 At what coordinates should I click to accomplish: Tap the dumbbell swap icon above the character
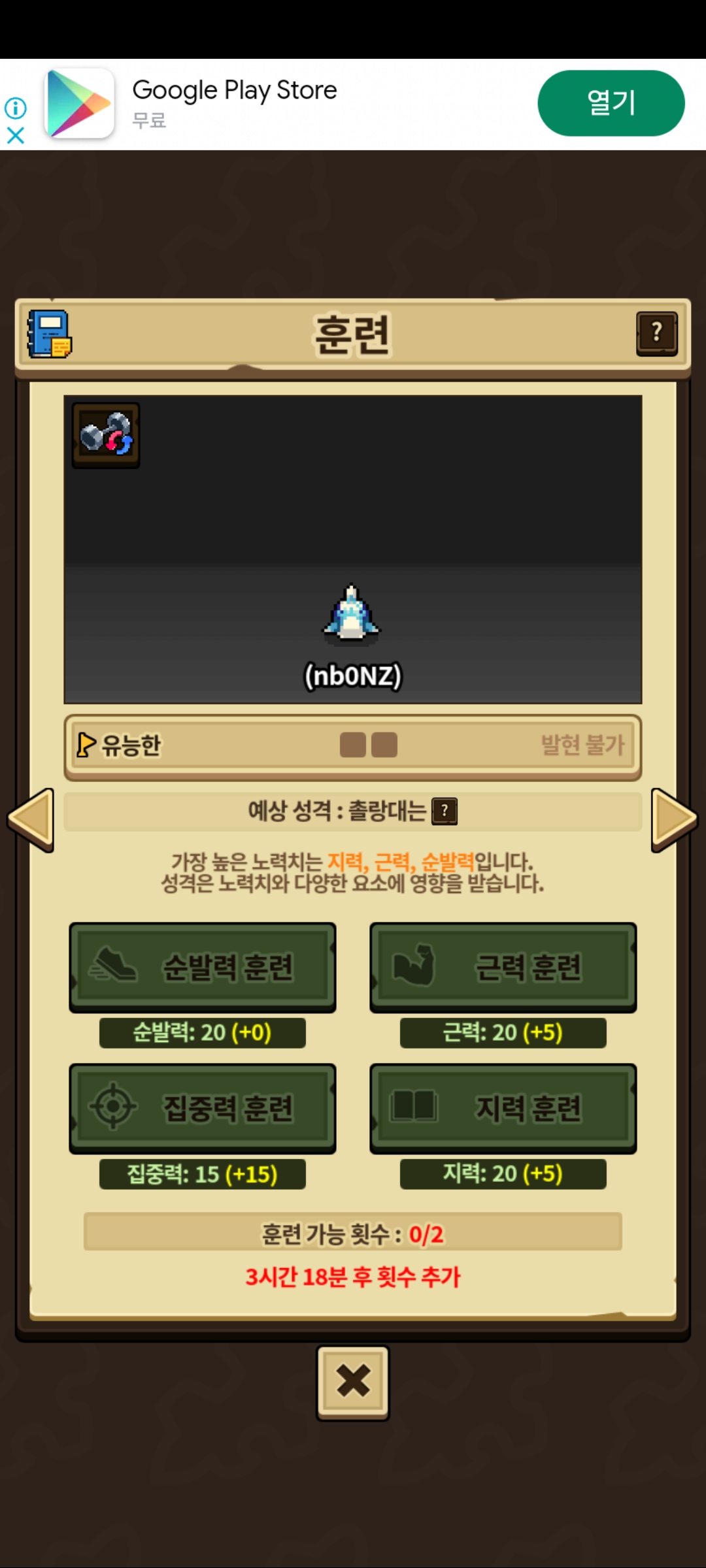tap(106, 434)
